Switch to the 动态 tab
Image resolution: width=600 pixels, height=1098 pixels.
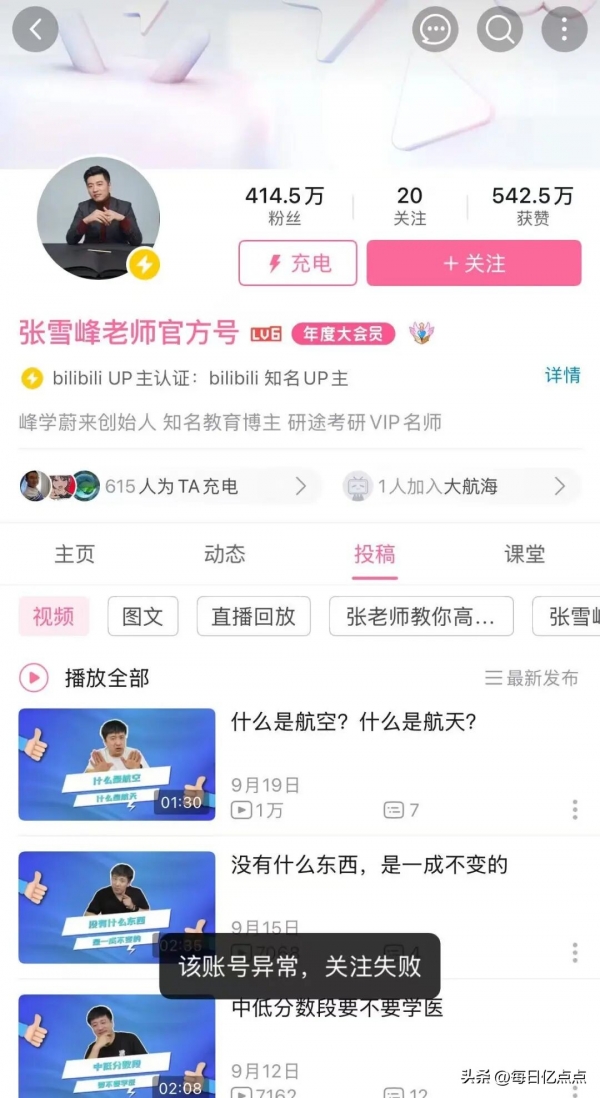coord(224,554)
